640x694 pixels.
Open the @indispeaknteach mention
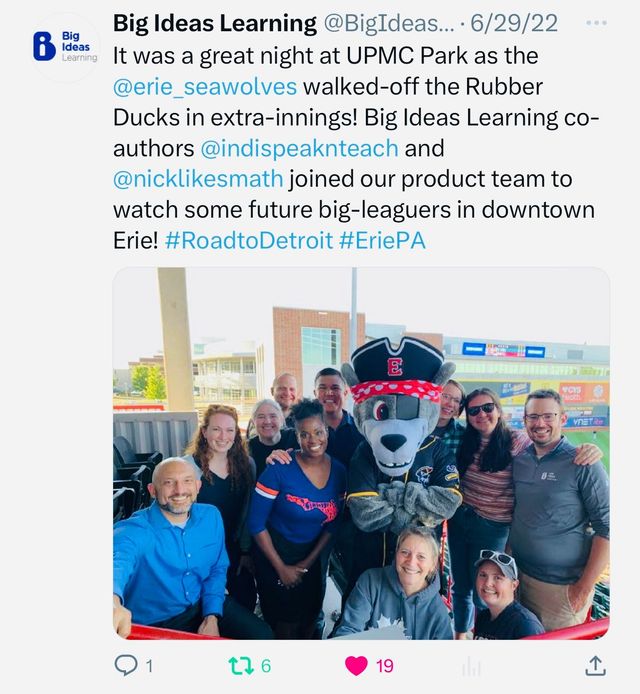[299, 149]
